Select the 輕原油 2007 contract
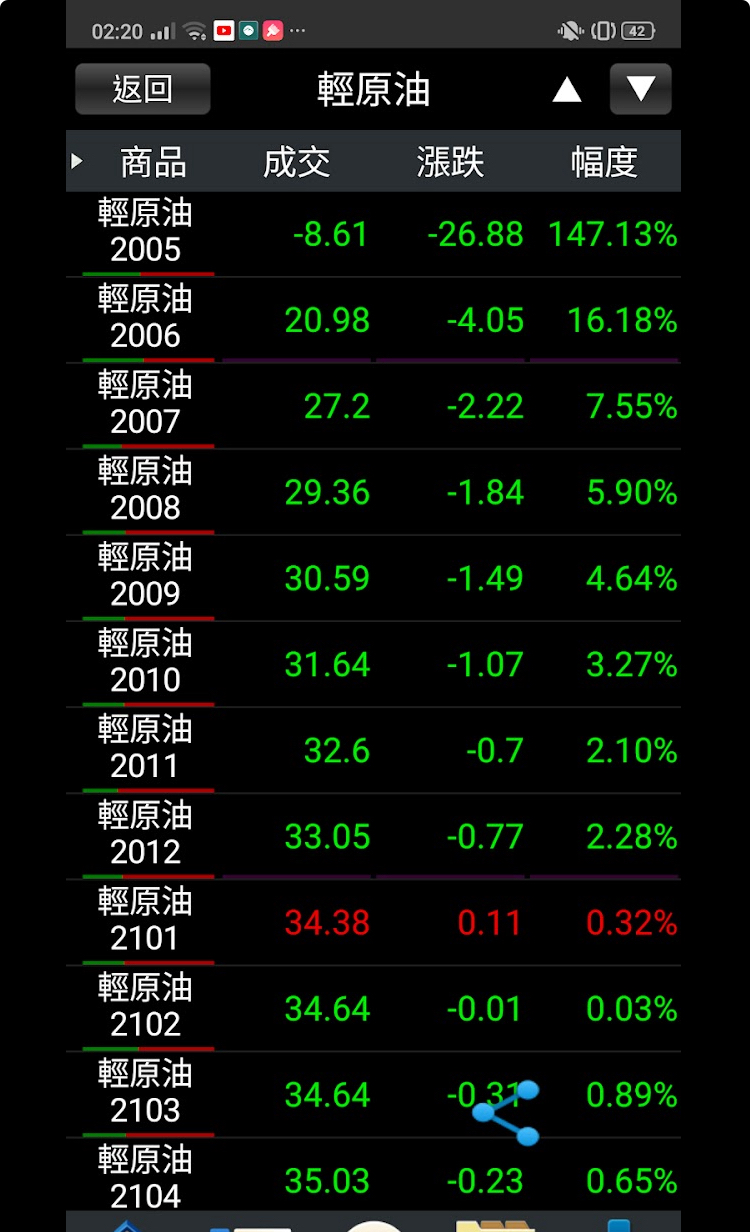The image size is (750, 1232). [374, 406]
